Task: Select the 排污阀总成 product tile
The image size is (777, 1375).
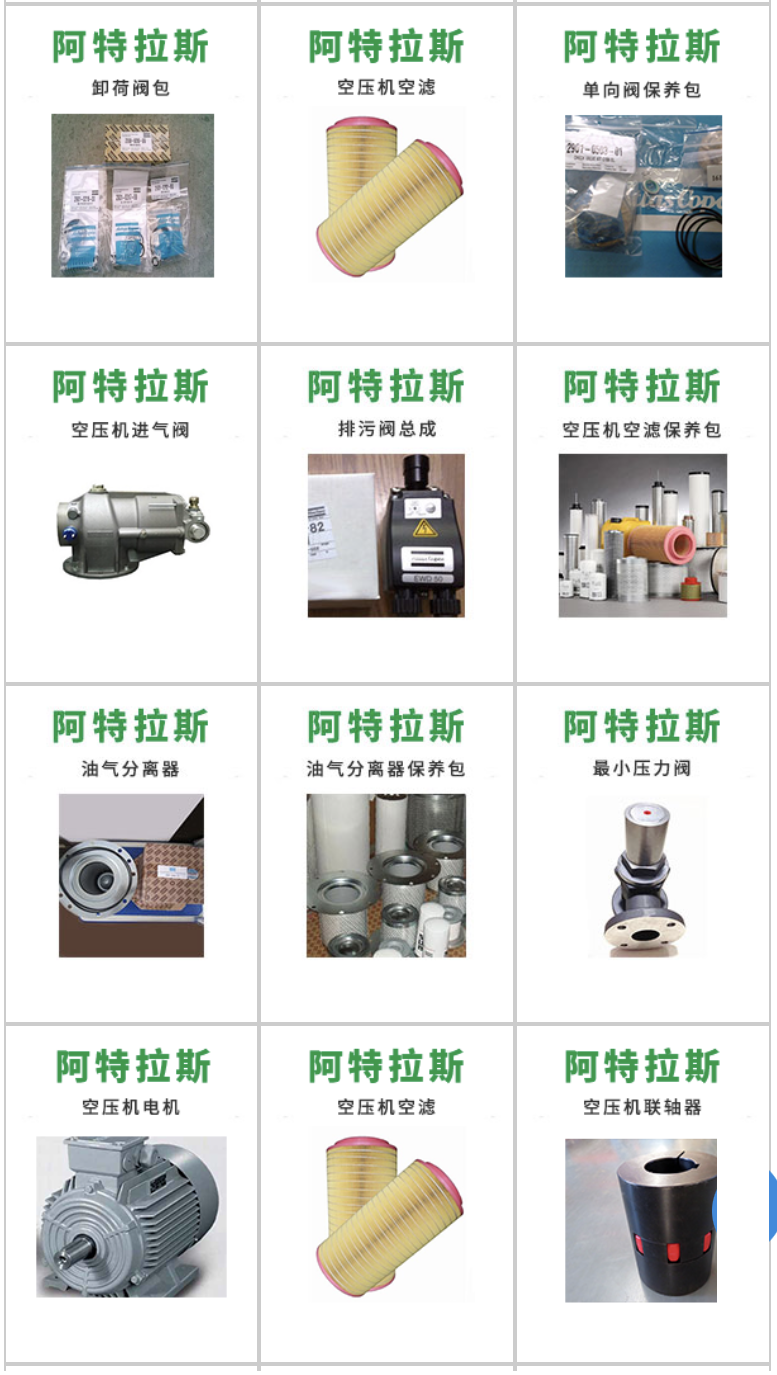Action: [x=386, y=535]
